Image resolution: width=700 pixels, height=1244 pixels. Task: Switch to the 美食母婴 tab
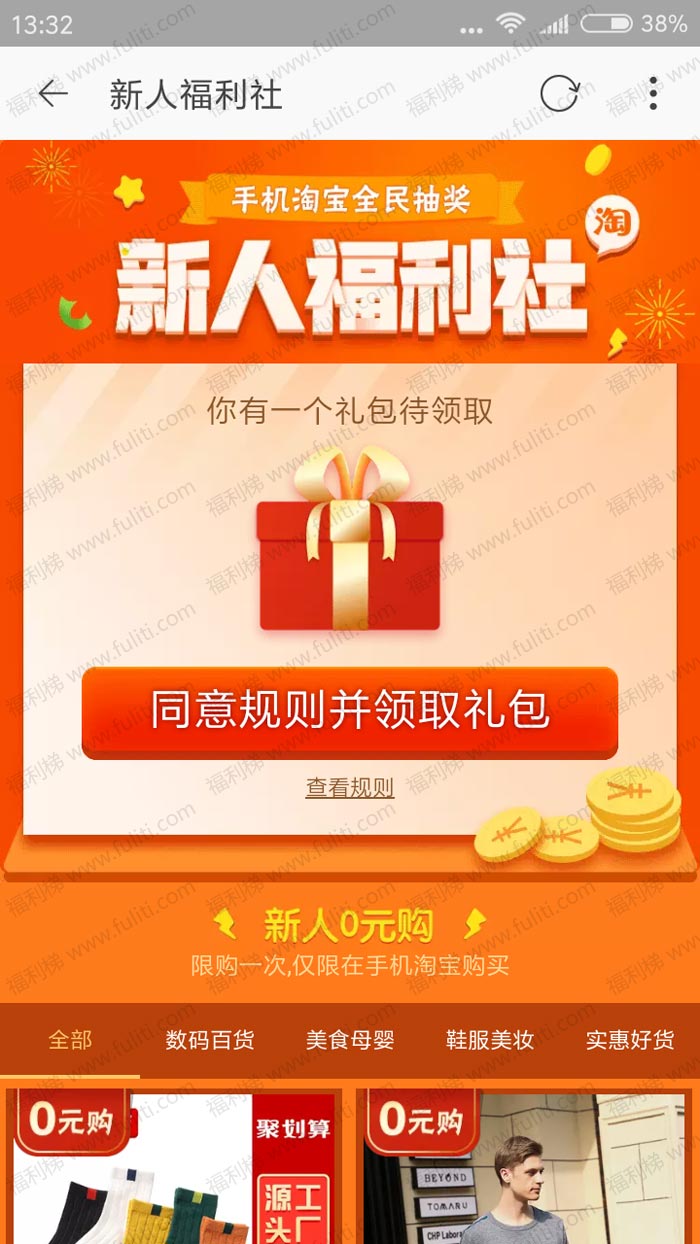(350, 1040)
